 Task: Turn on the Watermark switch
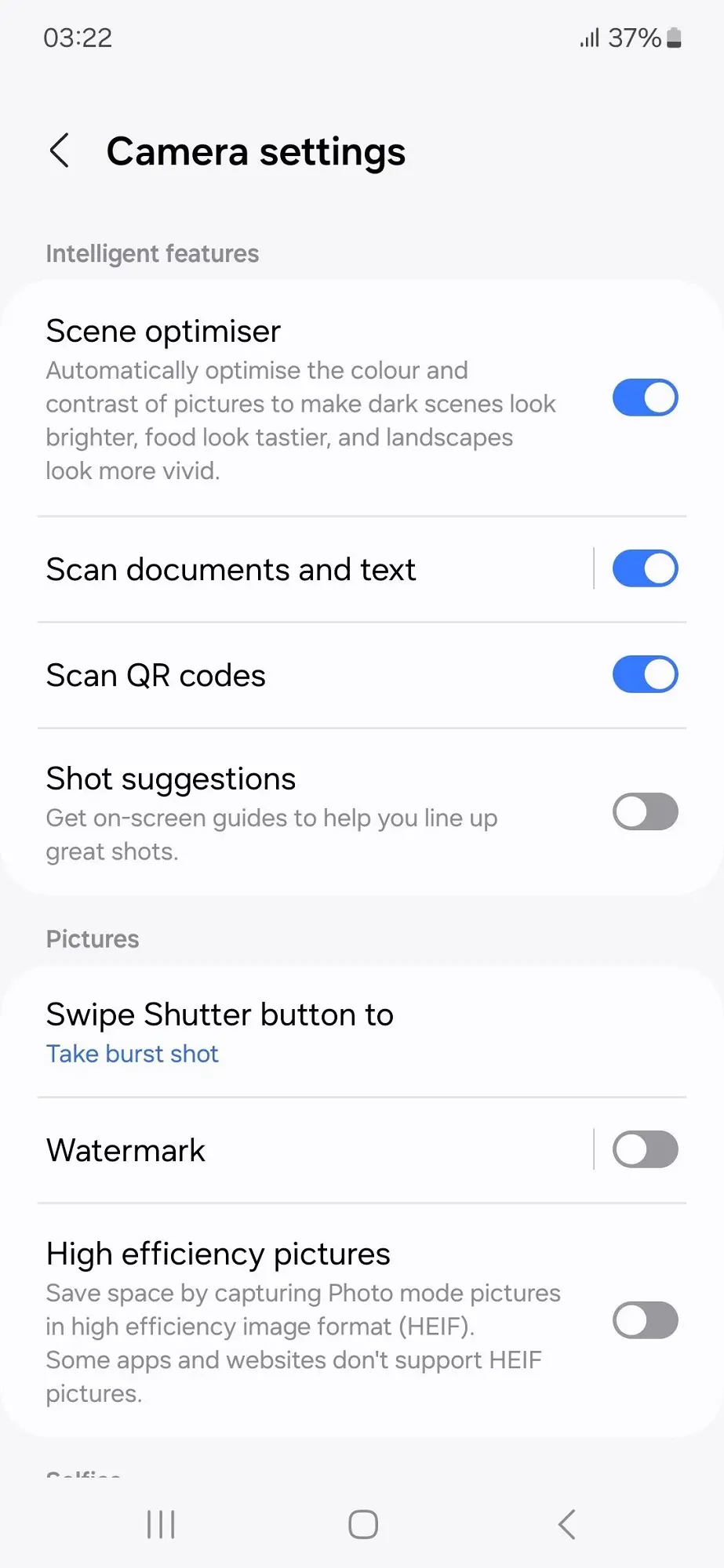(x=645, y=1150)
